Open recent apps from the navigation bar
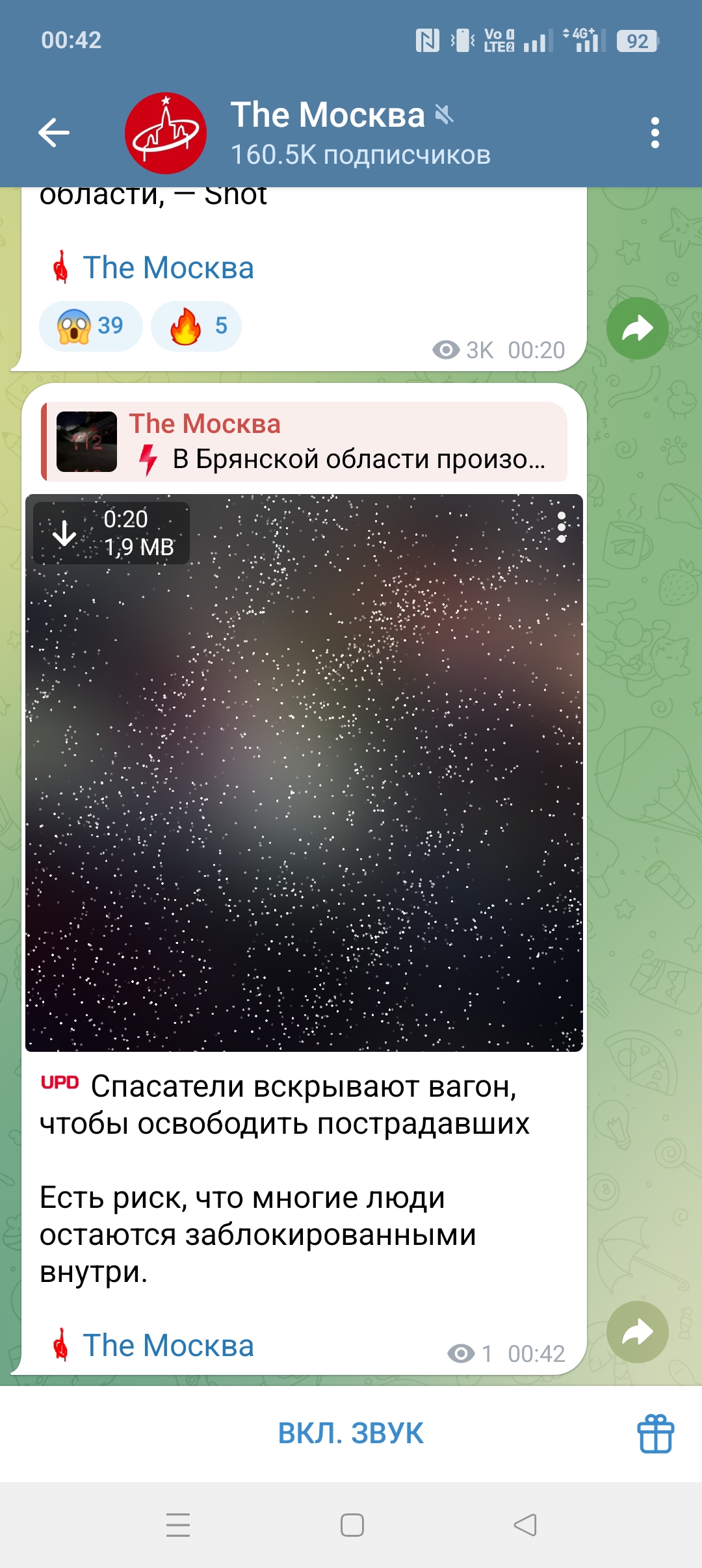This screenshot has height=1568, width=702. (178, 1524)
